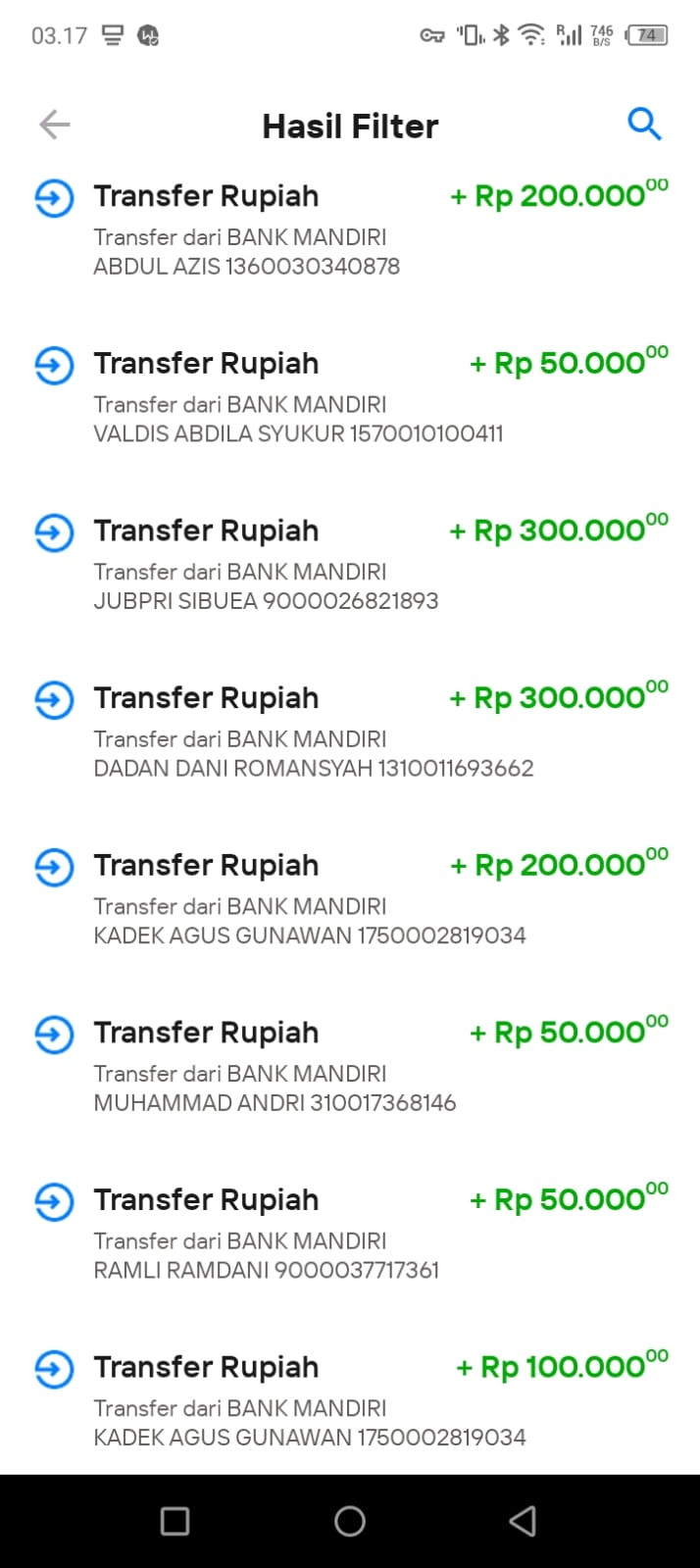This screenshot has width=700, height=1568.
Task: Open the RAMLI RAMDANI transfer entry
Action: coord(349,1234)
